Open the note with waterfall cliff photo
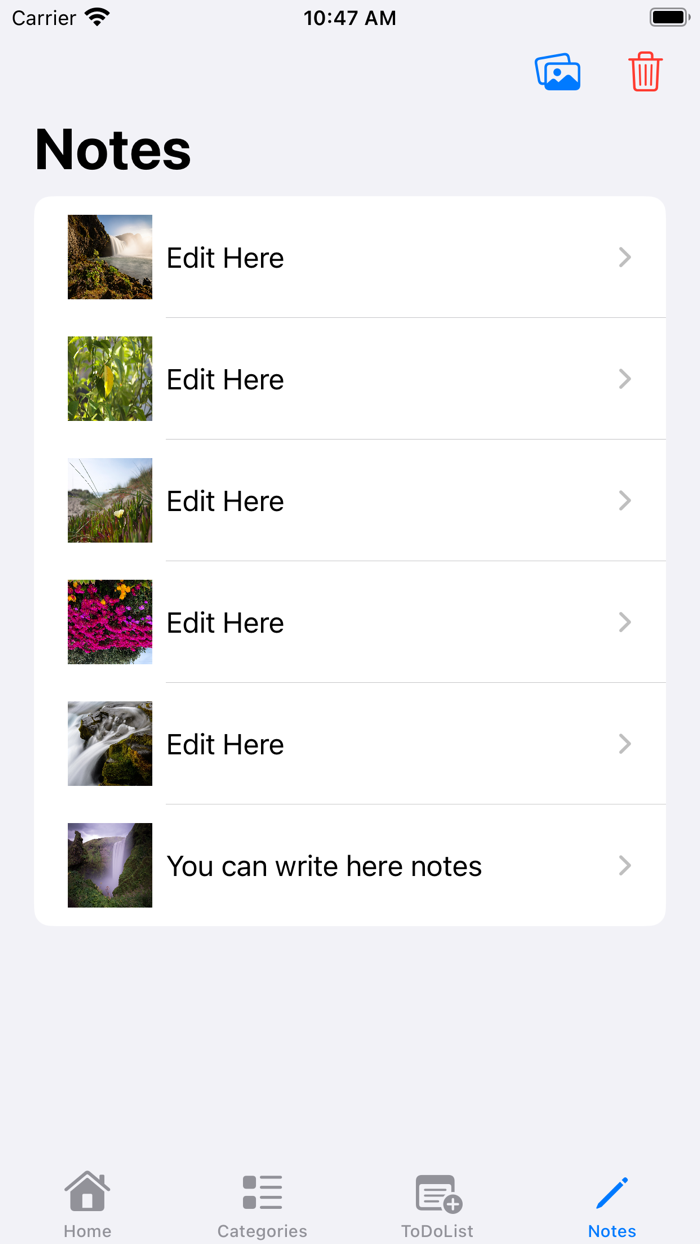The height and width of the screenshot is (1244, 700). point(350,258)
